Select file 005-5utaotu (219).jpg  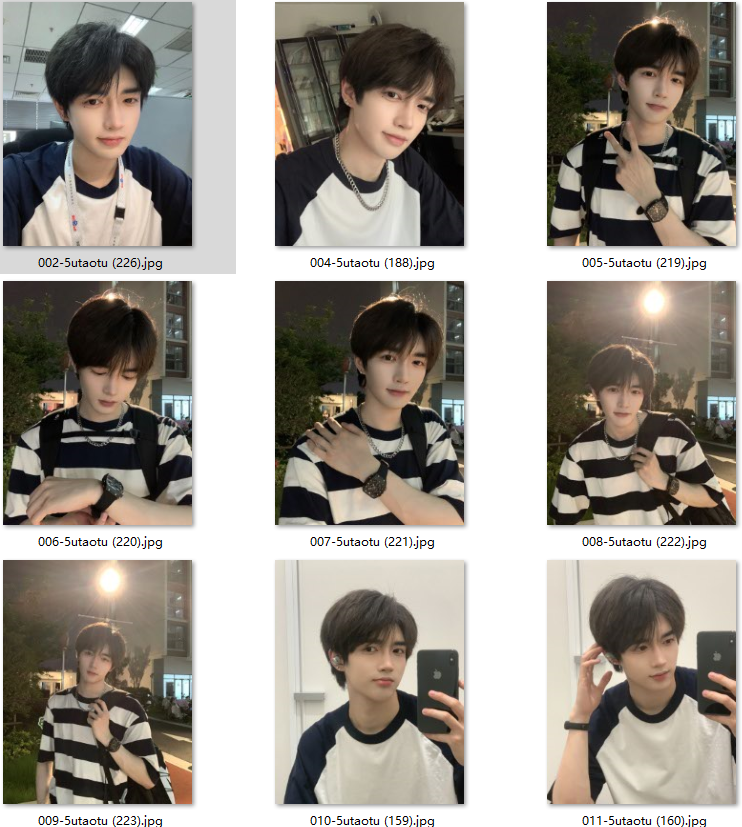[x=641, y=124]
